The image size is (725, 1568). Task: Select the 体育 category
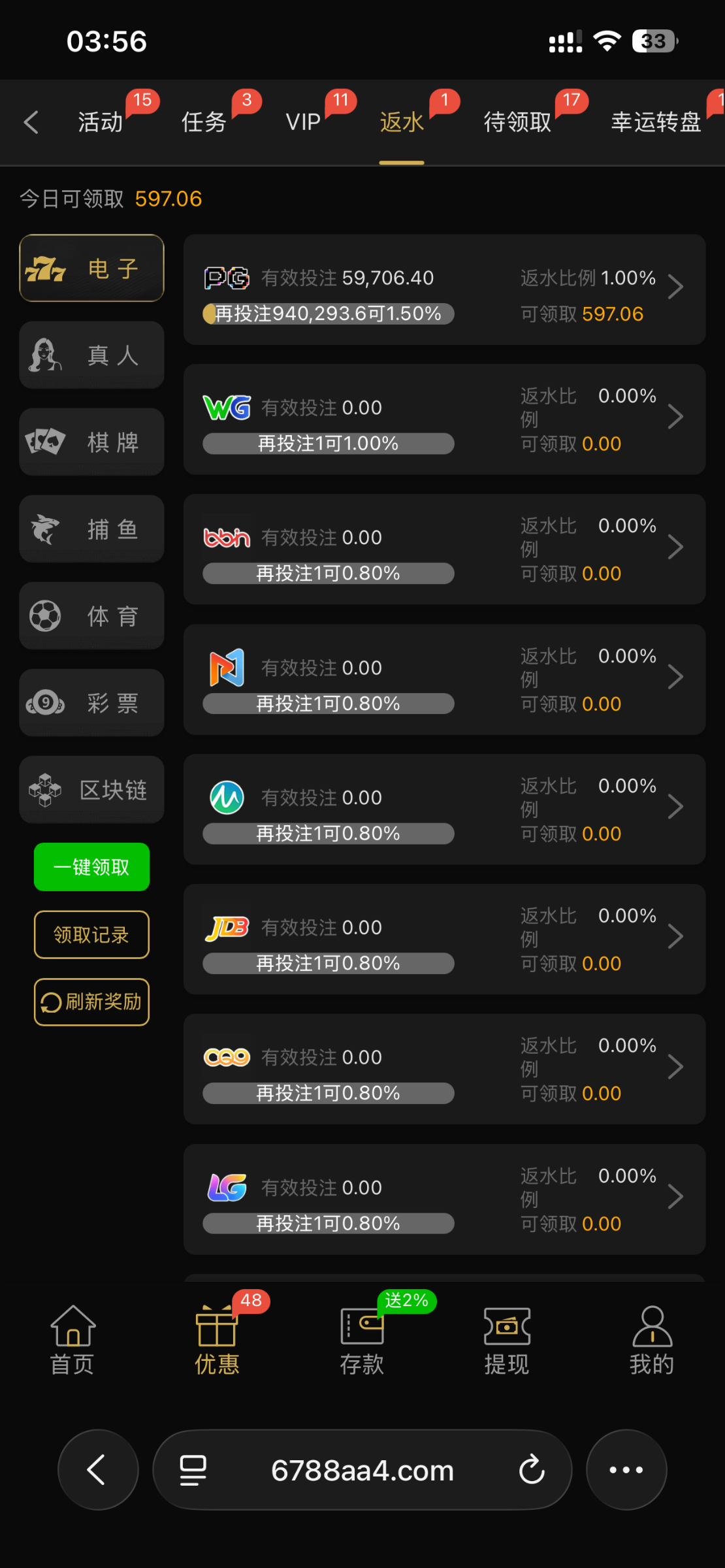coord(91,615)
